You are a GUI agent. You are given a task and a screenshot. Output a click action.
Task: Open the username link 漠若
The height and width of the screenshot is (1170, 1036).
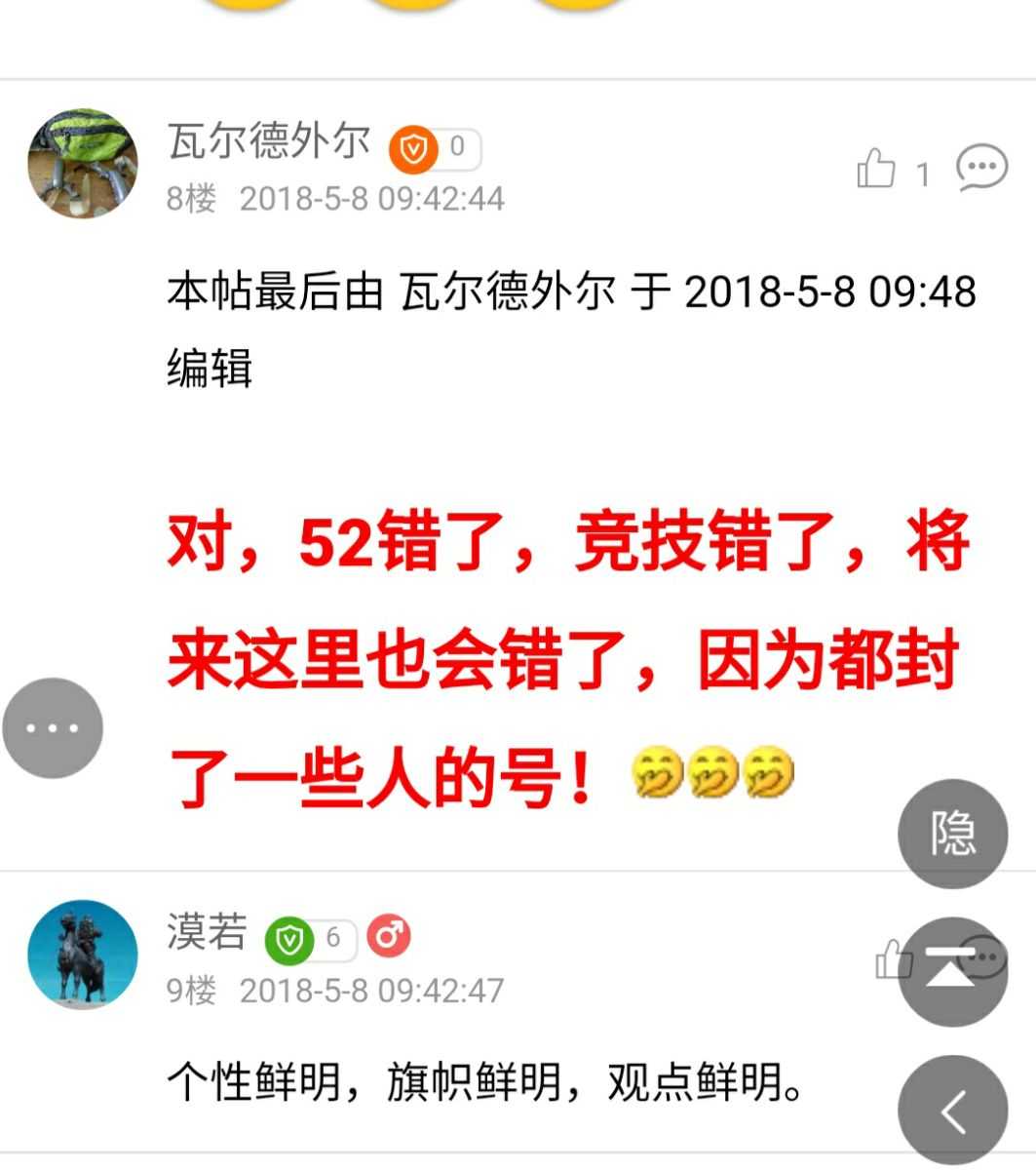pos(207,931)
